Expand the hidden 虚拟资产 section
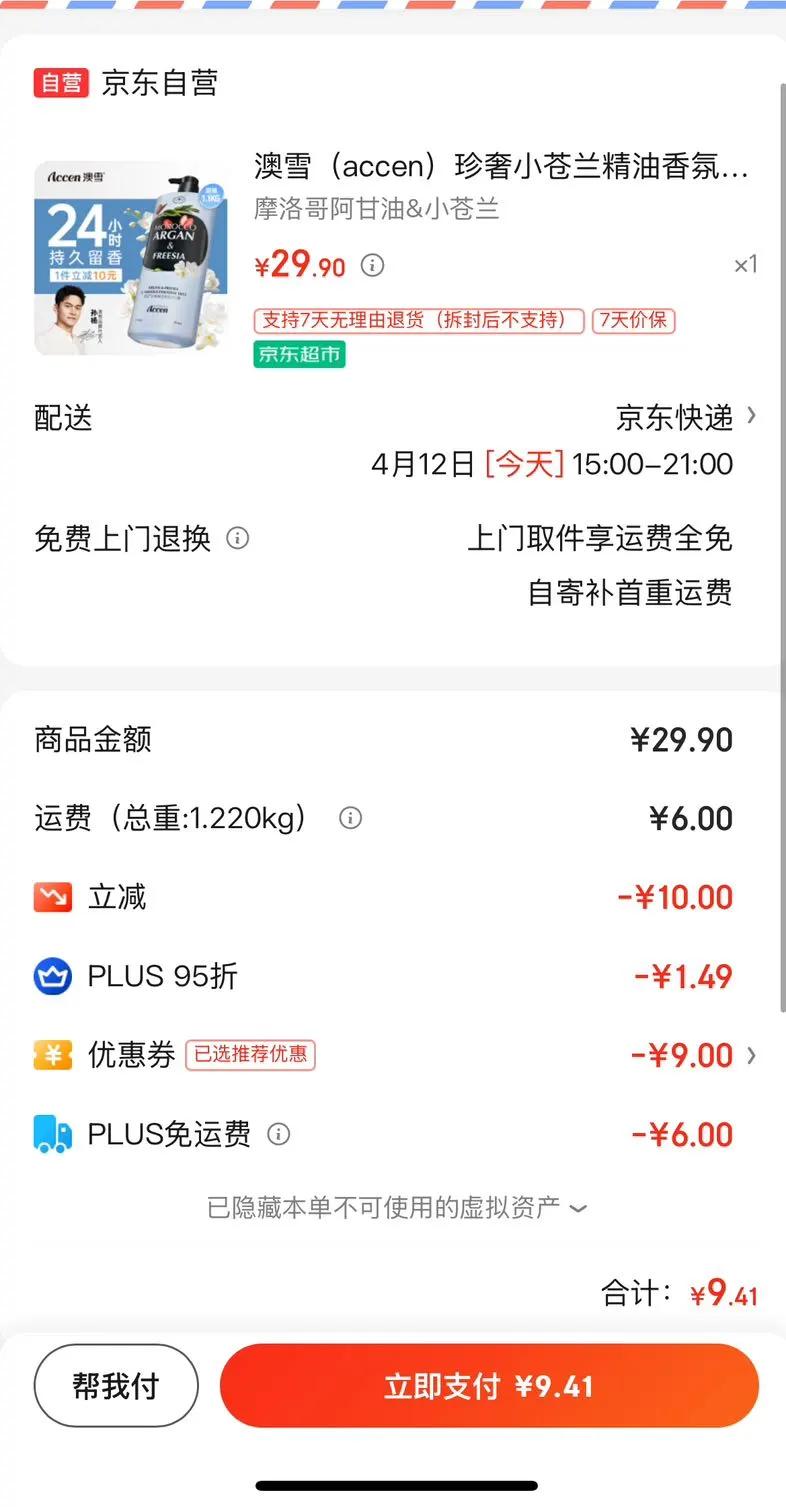Viewport: 786px width, 1507px height. click(x=396, y=1208)
